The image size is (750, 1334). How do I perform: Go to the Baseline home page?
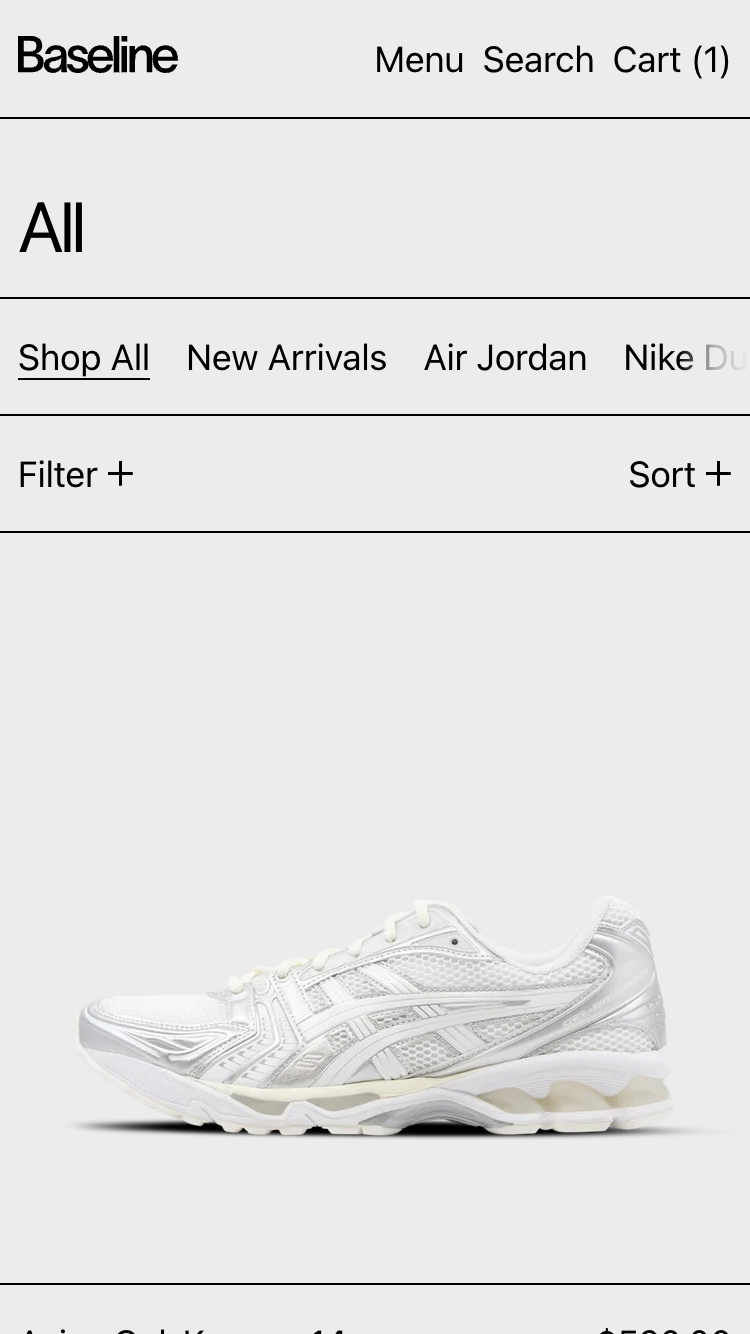[98, 56]
